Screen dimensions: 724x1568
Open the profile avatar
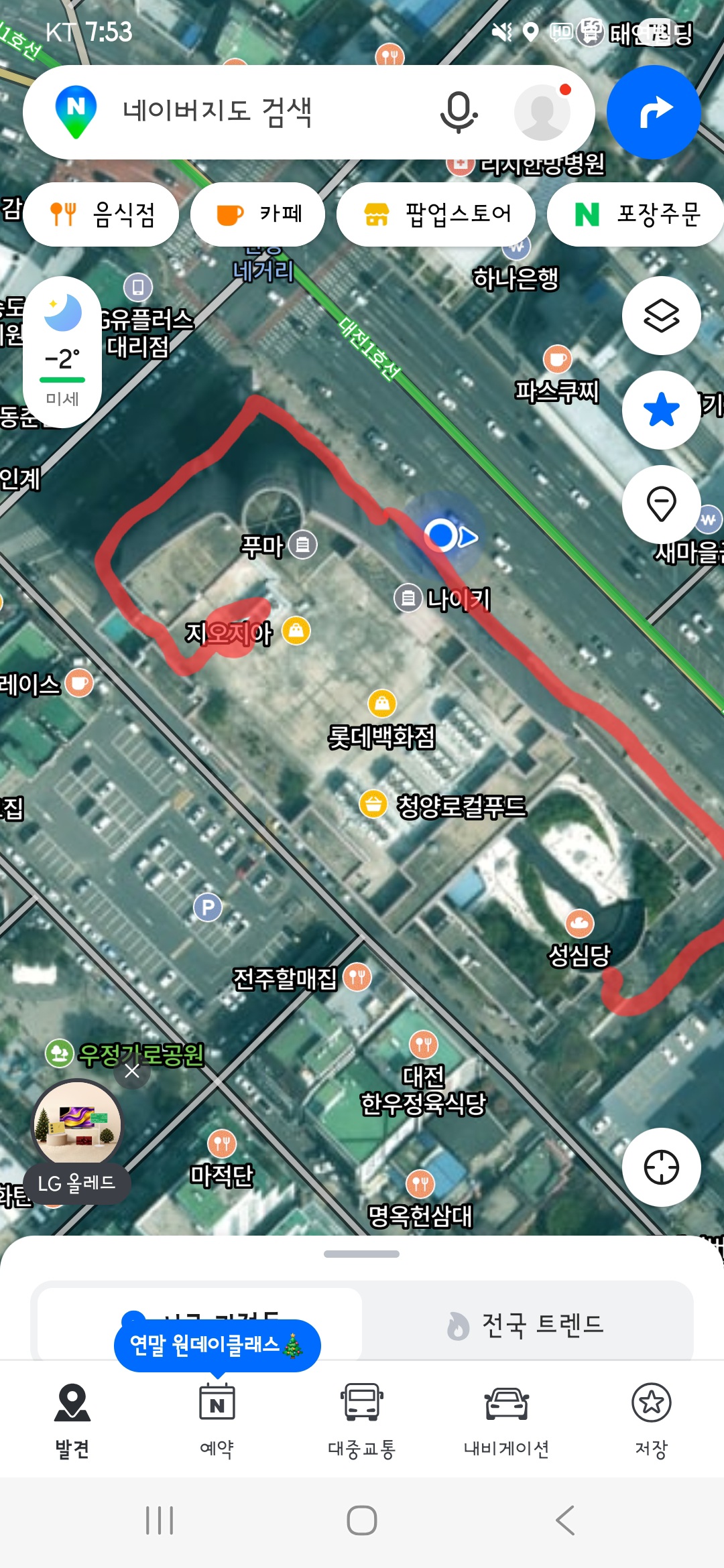coord(542,112)
